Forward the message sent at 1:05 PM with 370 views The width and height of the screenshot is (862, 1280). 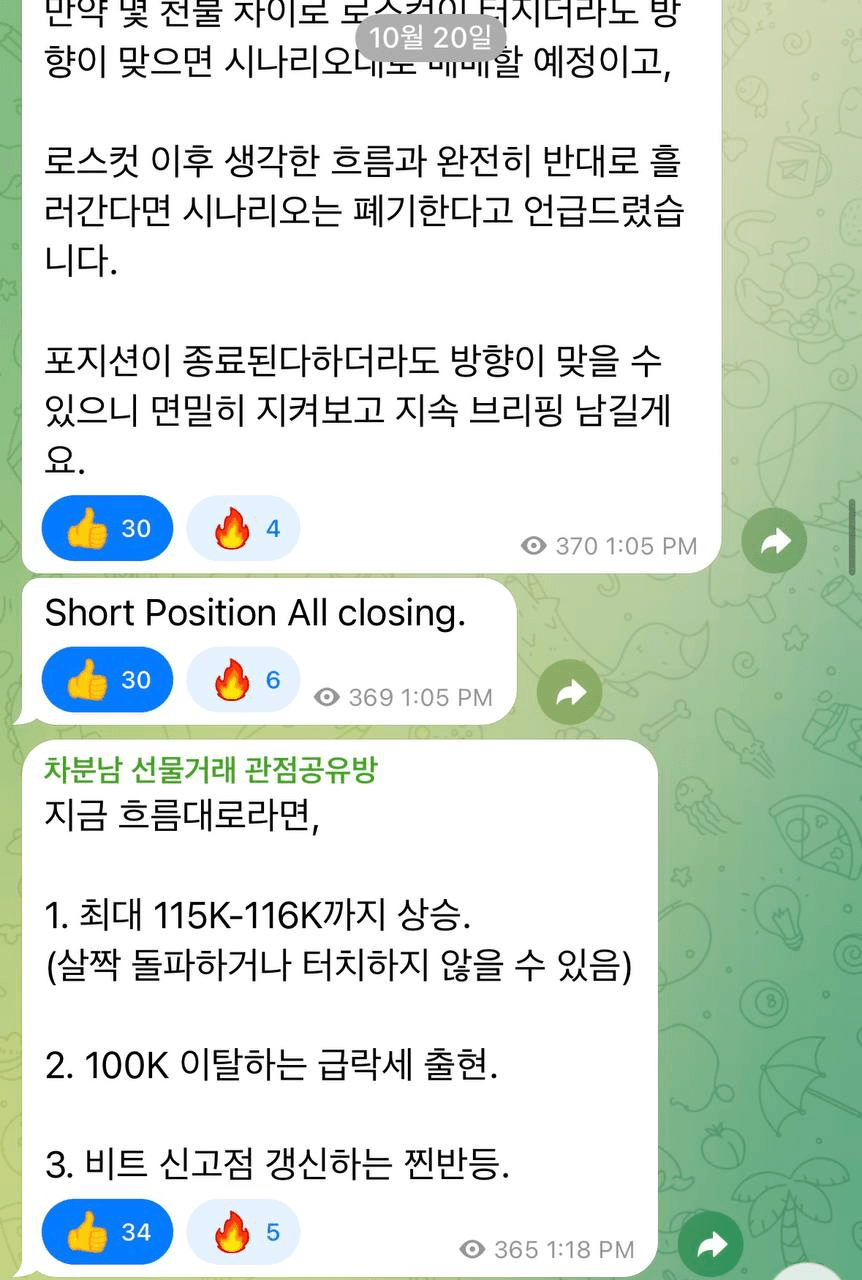(x=775, y=541)
